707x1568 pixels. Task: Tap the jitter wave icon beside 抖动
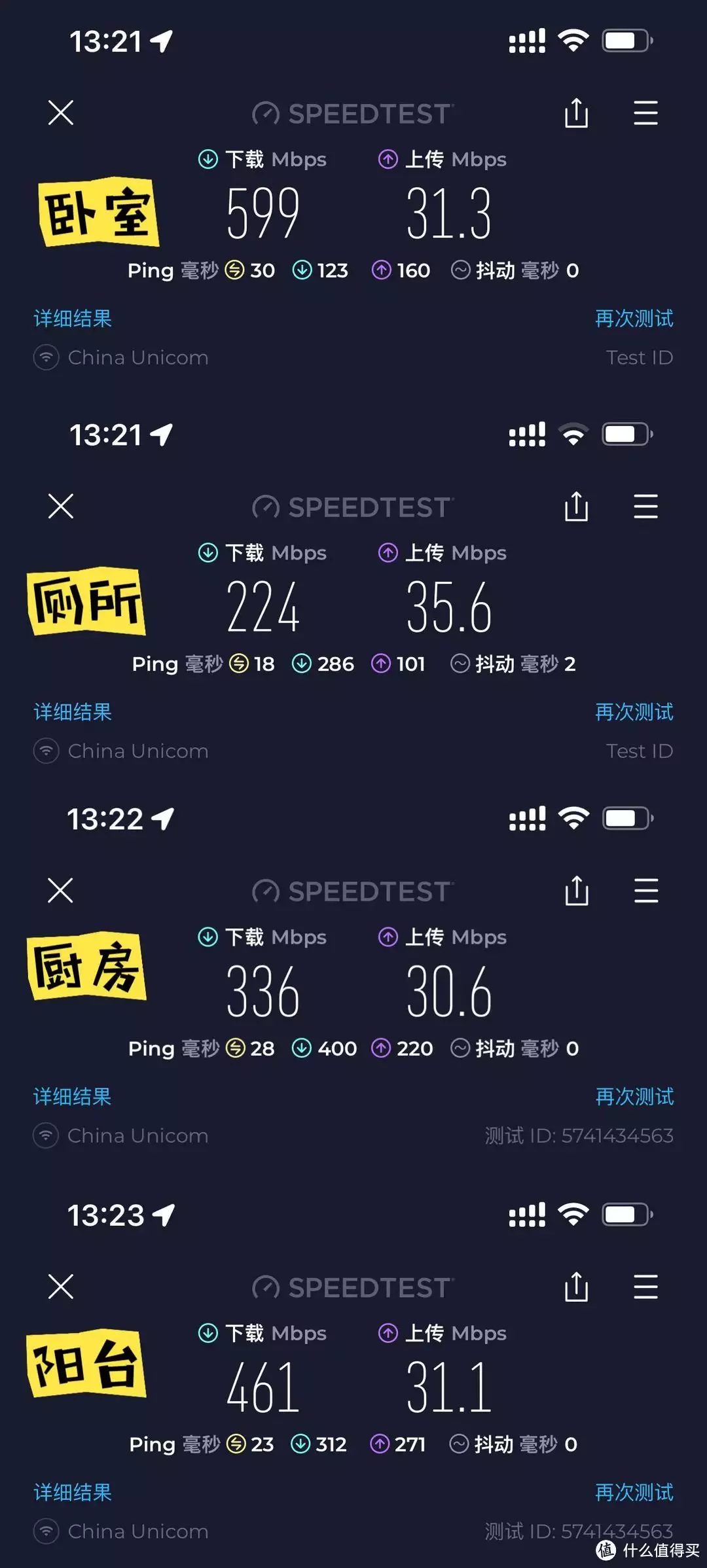point(462,270)
